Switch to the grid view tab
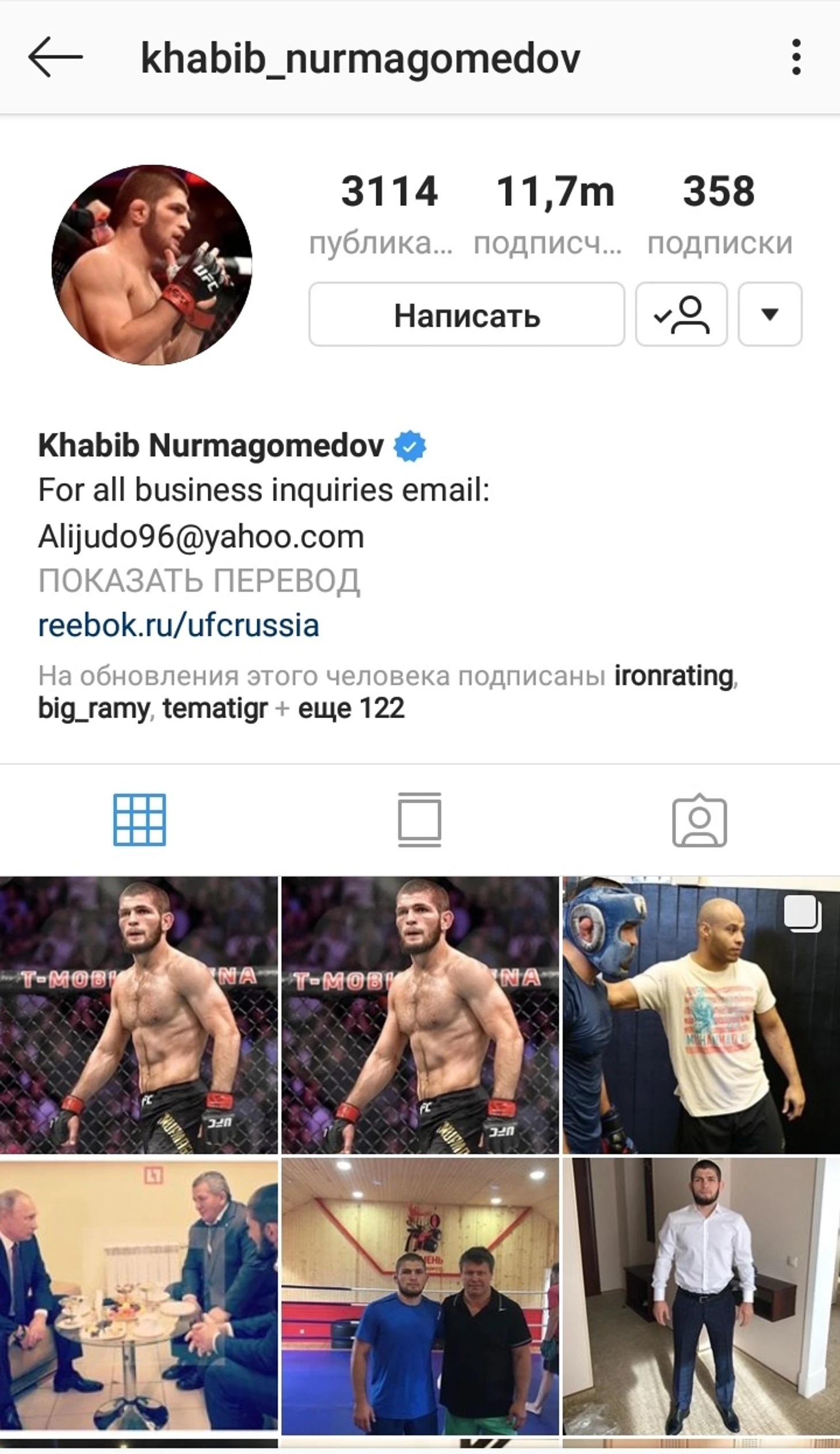The height and width of the screenshot is (1454, 840). 140,820
